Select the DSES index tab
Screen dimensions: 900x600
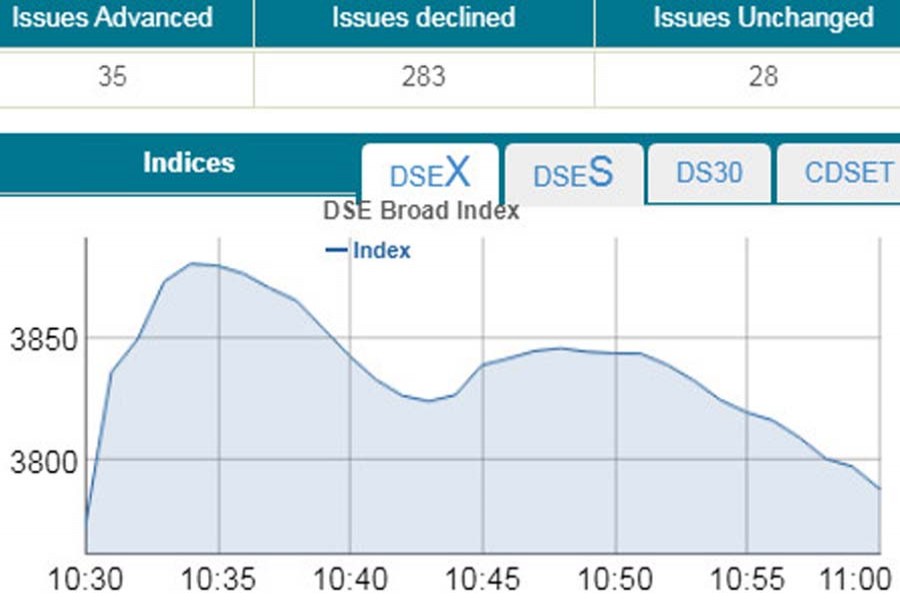pyautogui.click(x=573, y=174)
